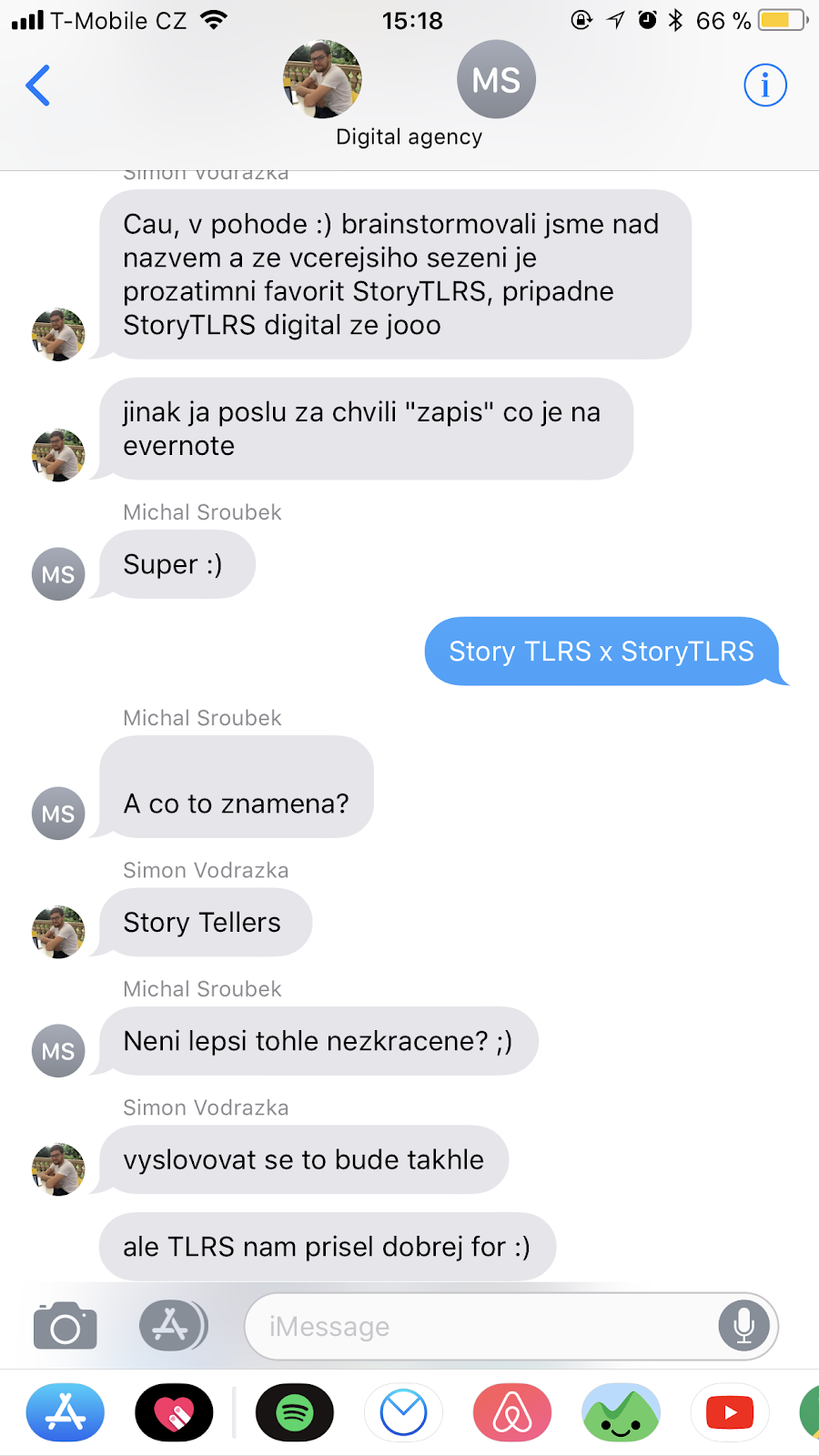The image size is (819, 1456).
Task: Open the camera to attach a photo
Action: click(66, 1326)
